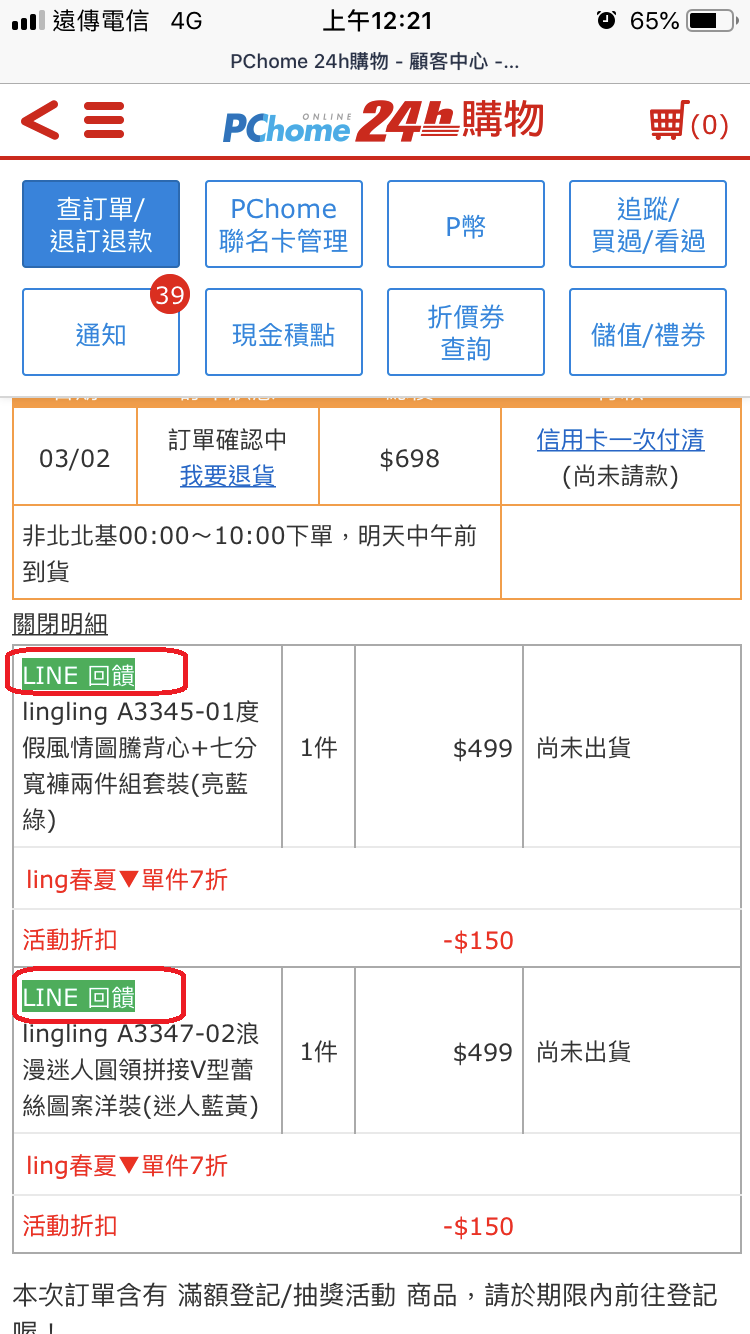
Task: Open 折價券查詢
Action: tap(466, 332)
